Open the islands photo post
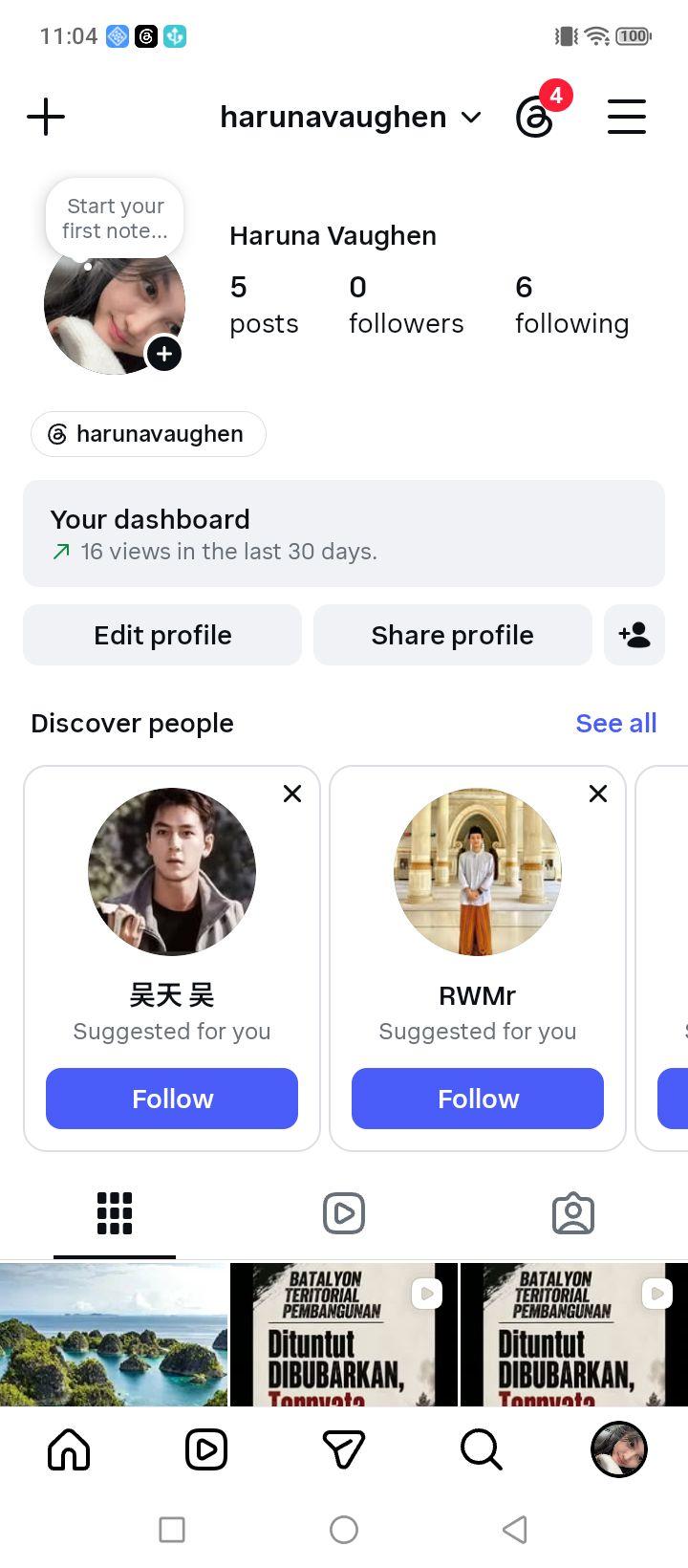Screen dimensions: 688x1568 pyautogui.click(x=114, y=1335)
